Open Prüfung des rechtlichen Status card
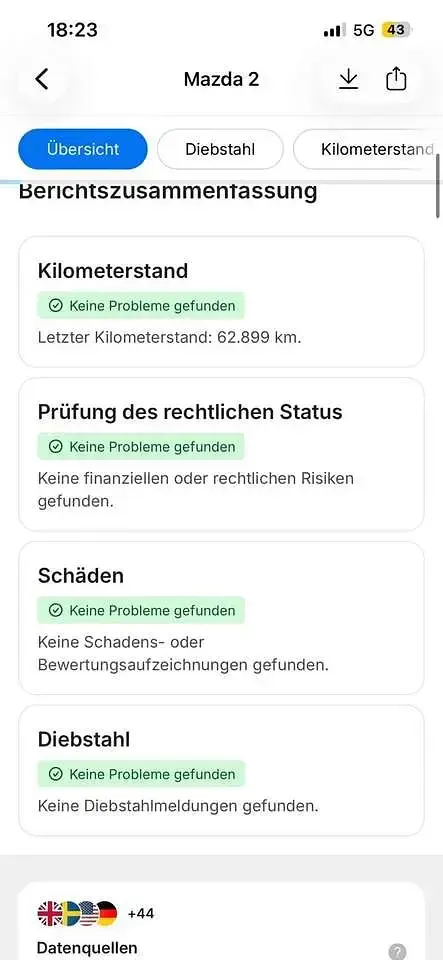 point(222,454)
